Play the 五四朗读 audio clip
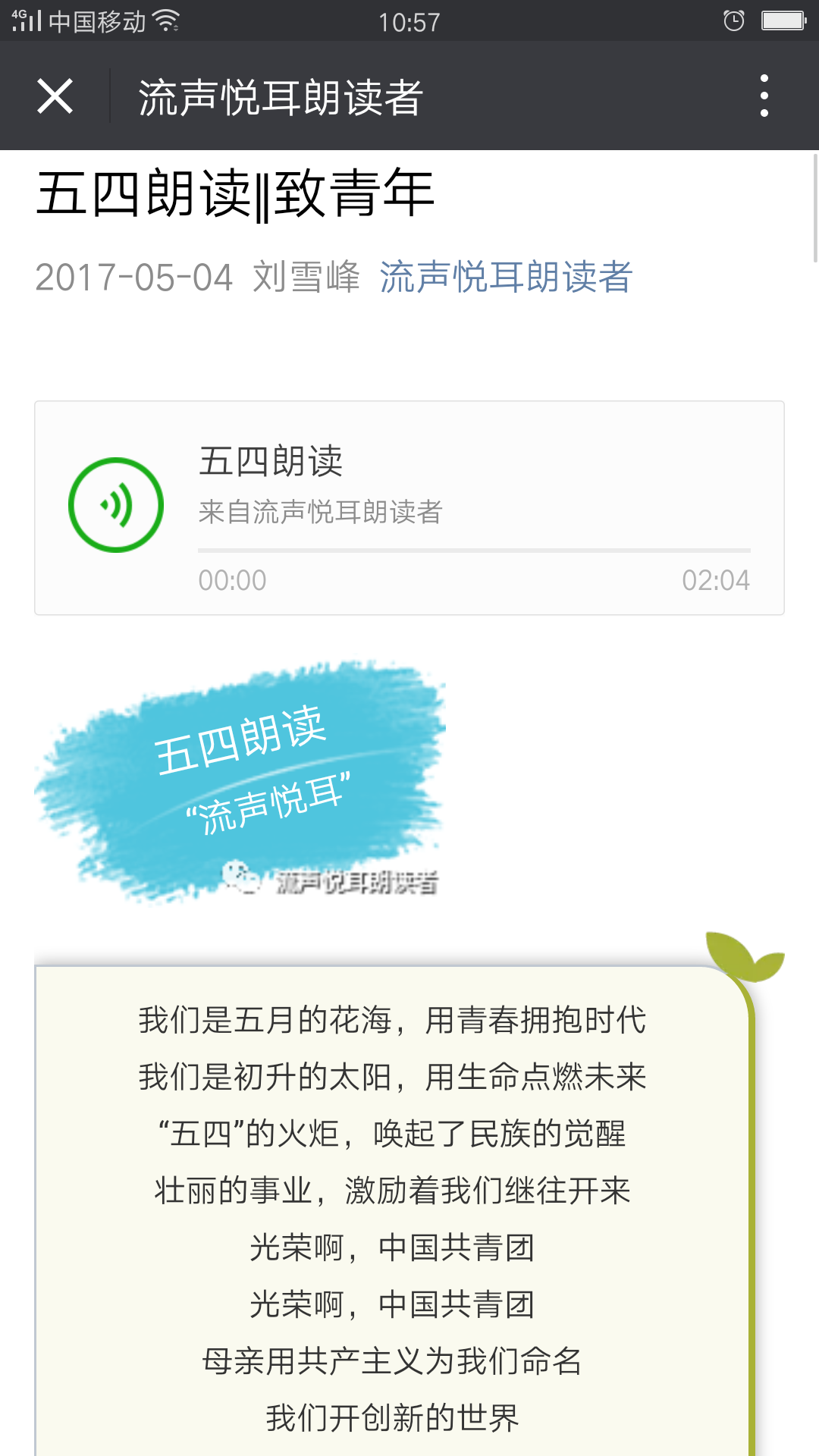819x1456 pixels. [116, 505]
